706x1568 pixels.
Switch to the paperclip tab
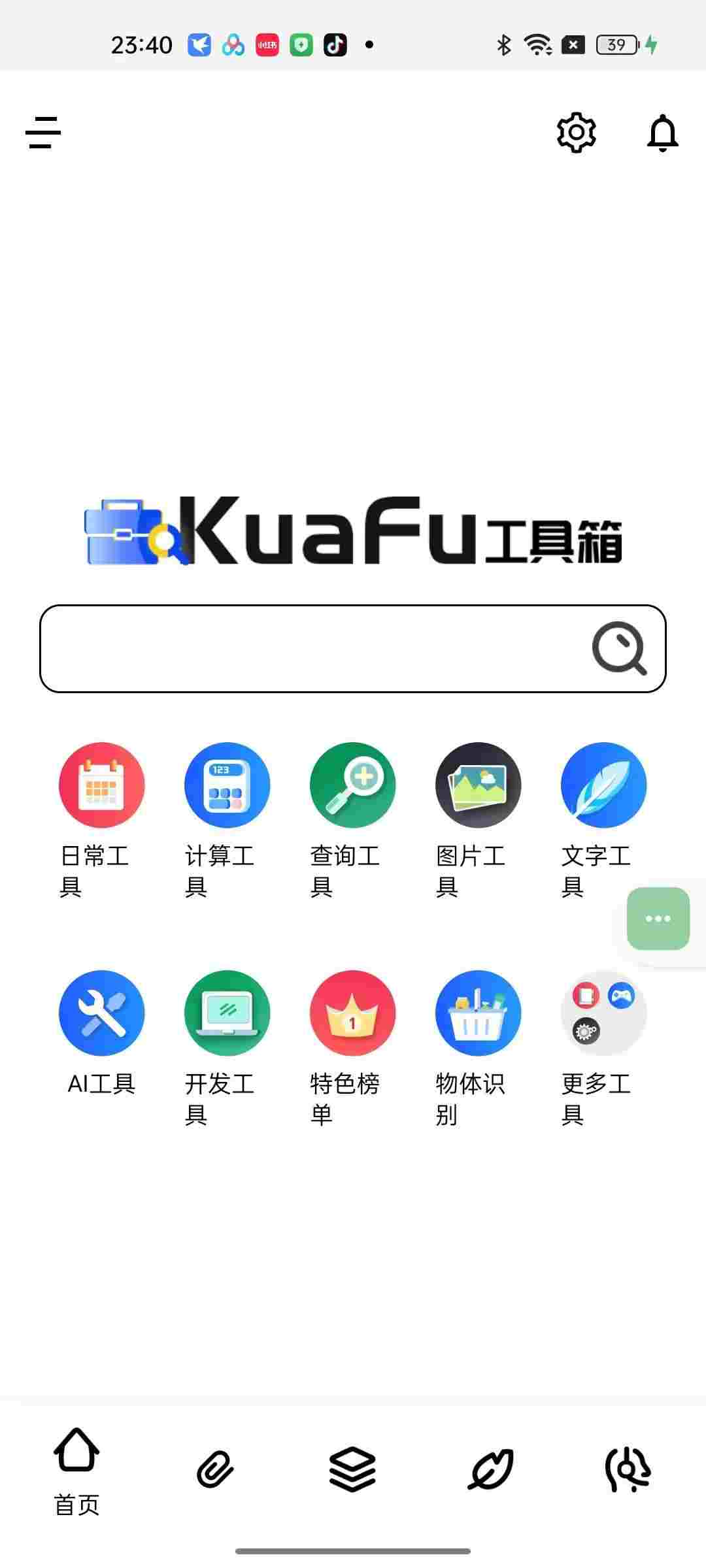(215, 1470)
